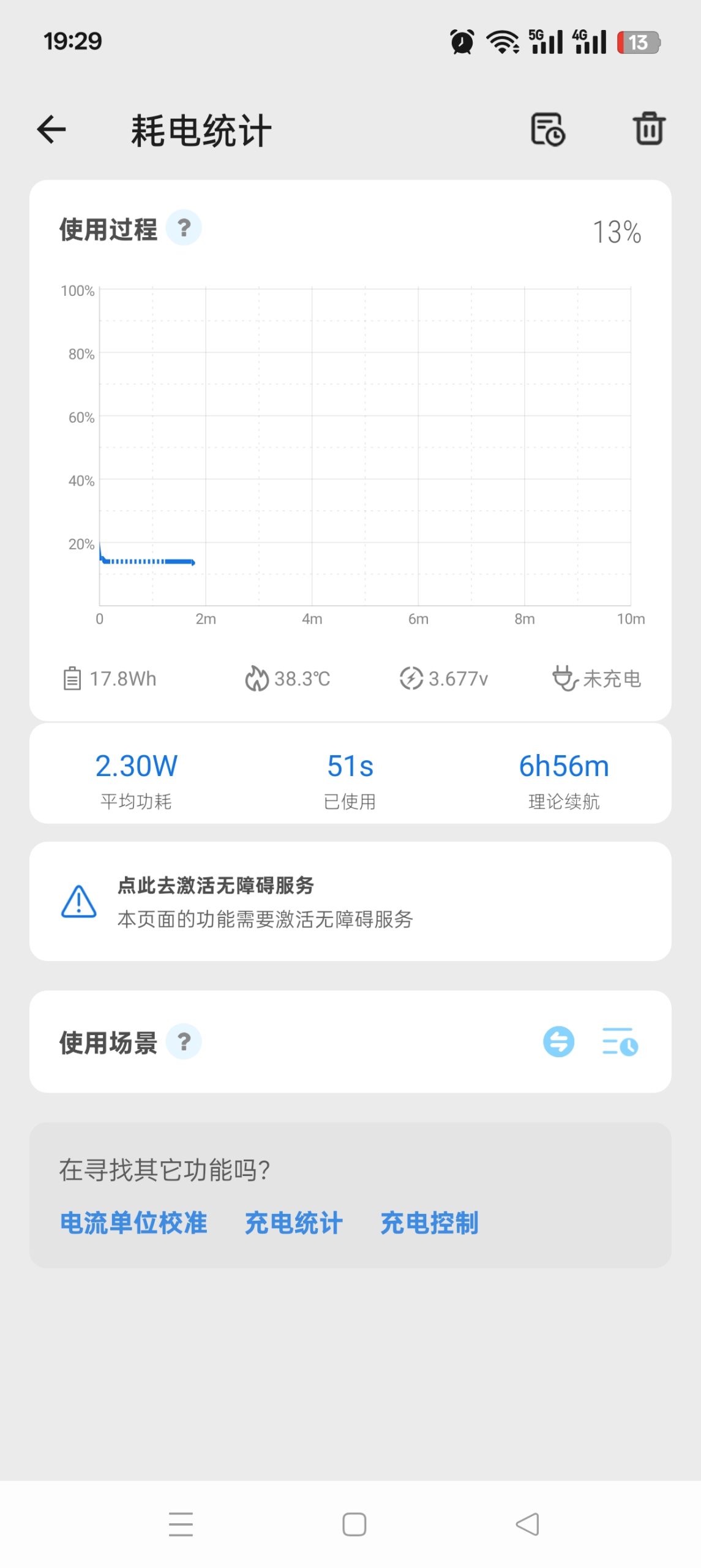Tap the flame icon showing 38.3℃ temperature
The height and width of the screenshot is (1568, 701).
[x=257, y=679]
